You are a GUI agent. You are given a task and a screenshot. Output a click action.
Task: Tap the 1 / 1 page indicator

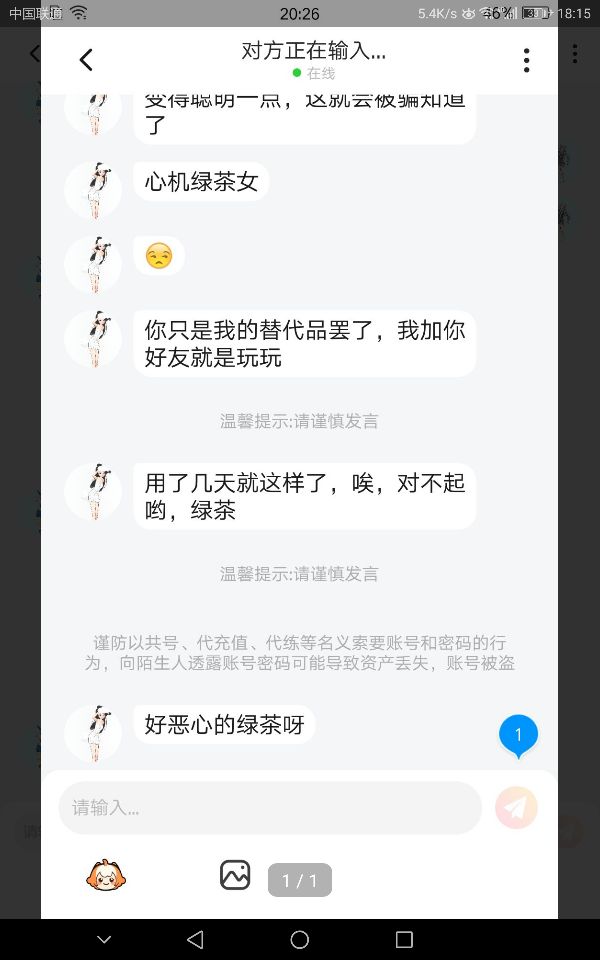coord(300,880)
